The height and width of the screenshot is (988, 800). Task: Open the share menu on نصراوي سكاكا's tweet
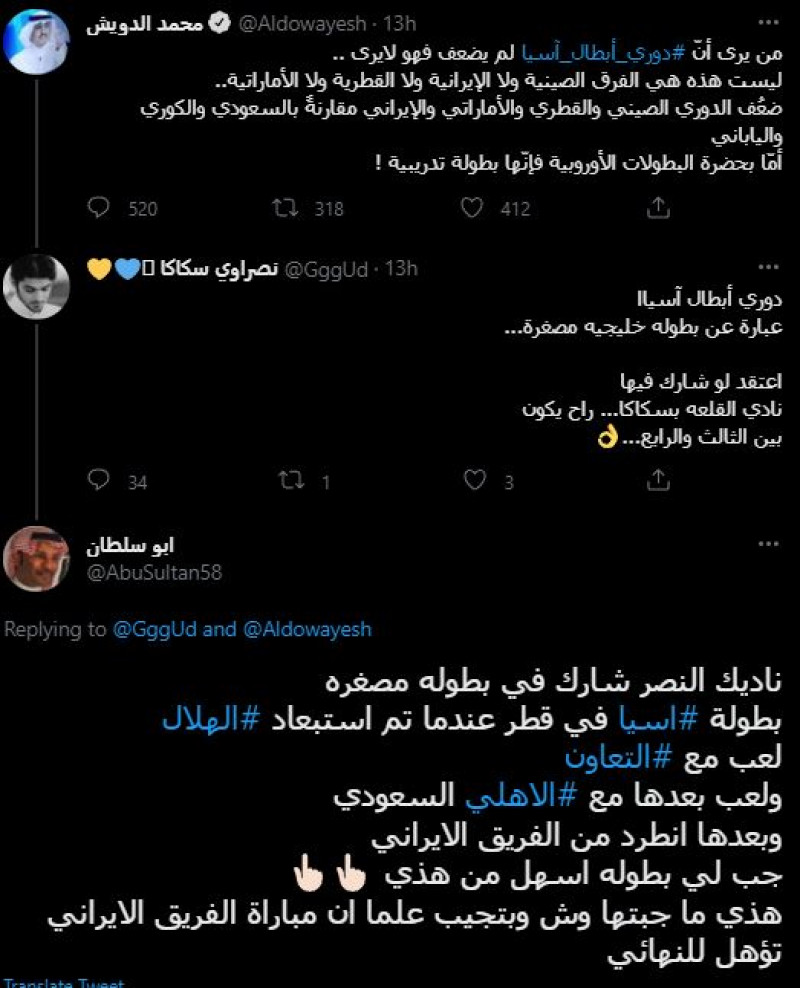click(658, 481)
